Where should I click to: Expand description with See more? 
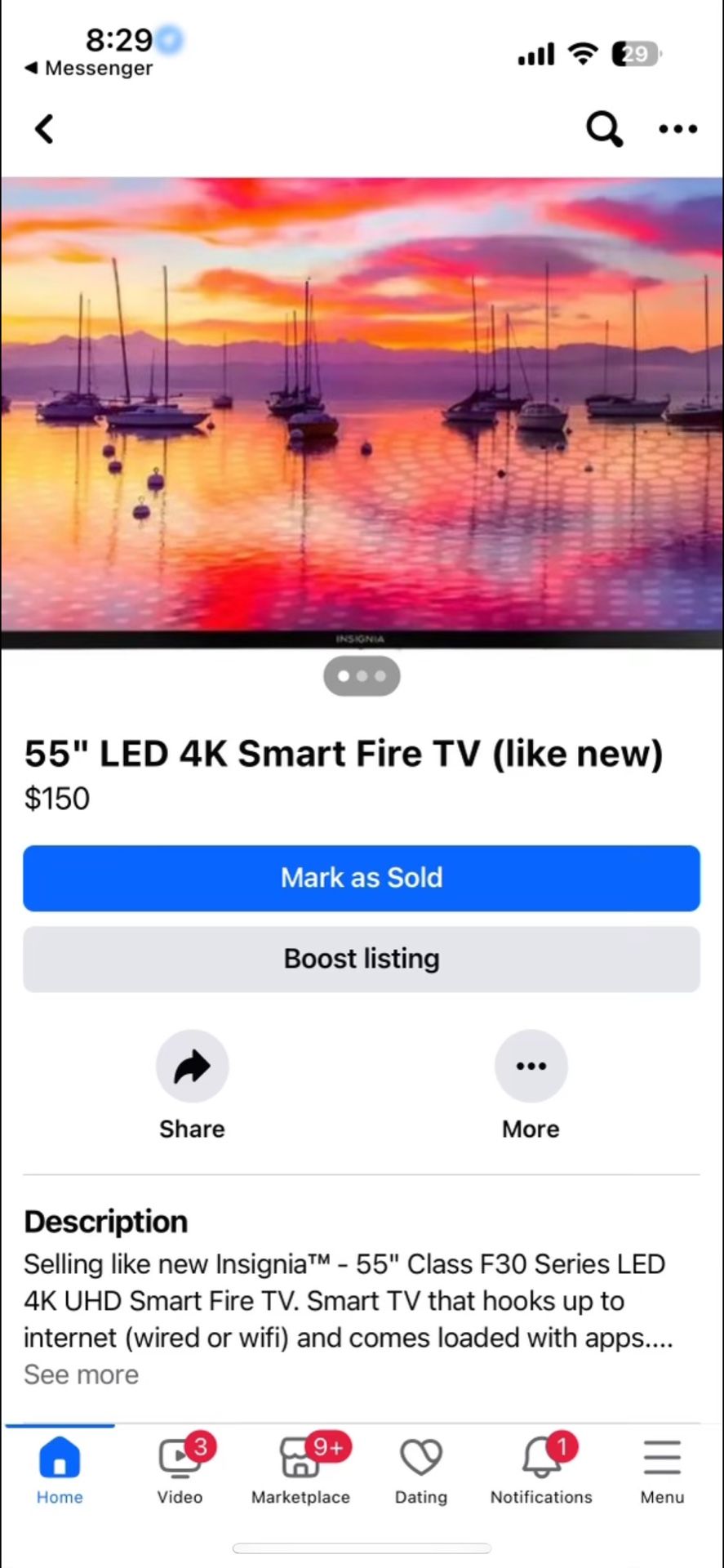(81, 1374)
